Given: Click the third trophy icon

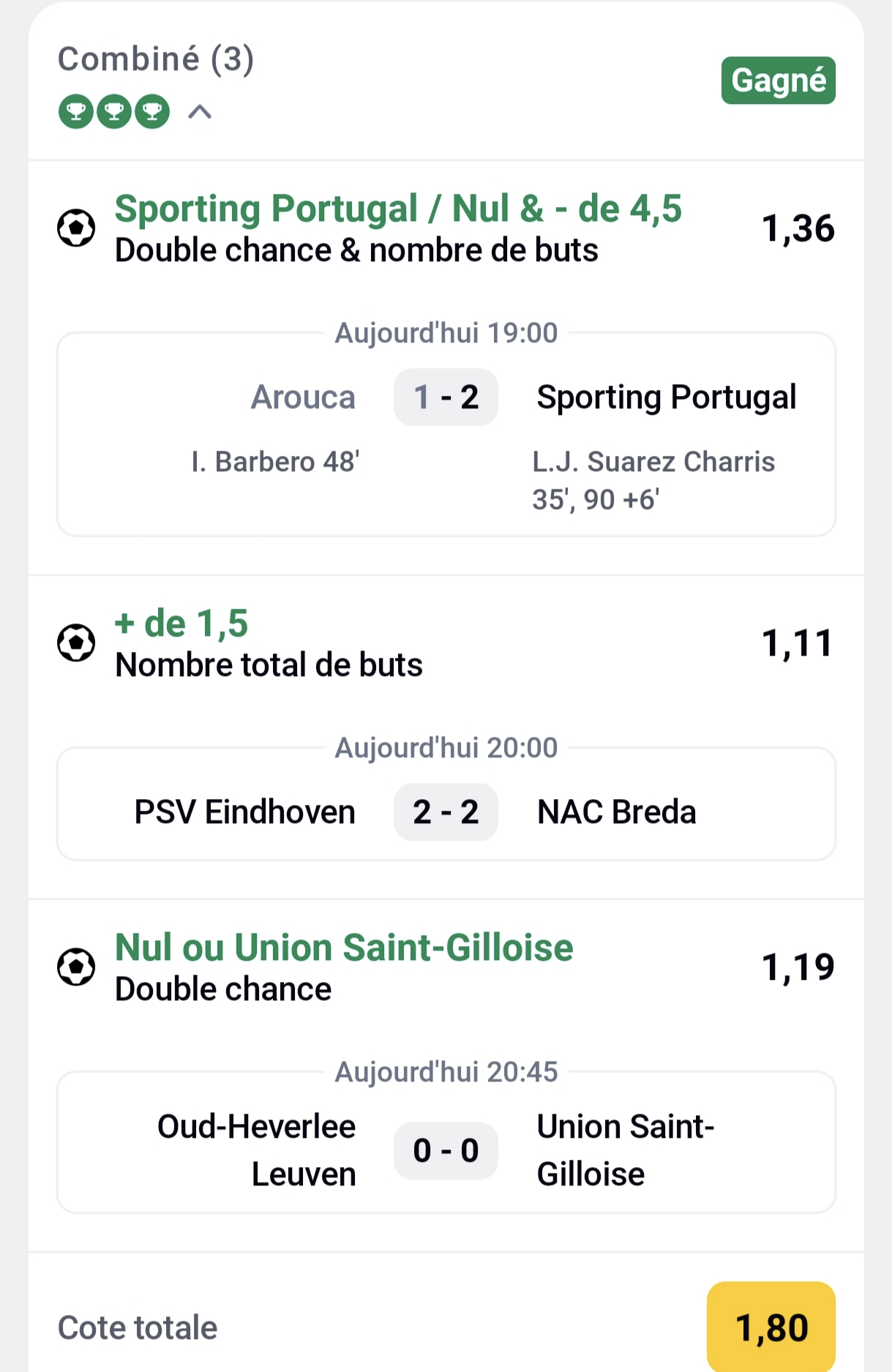Looking at the screenshot, I should [x=151, y=111].
